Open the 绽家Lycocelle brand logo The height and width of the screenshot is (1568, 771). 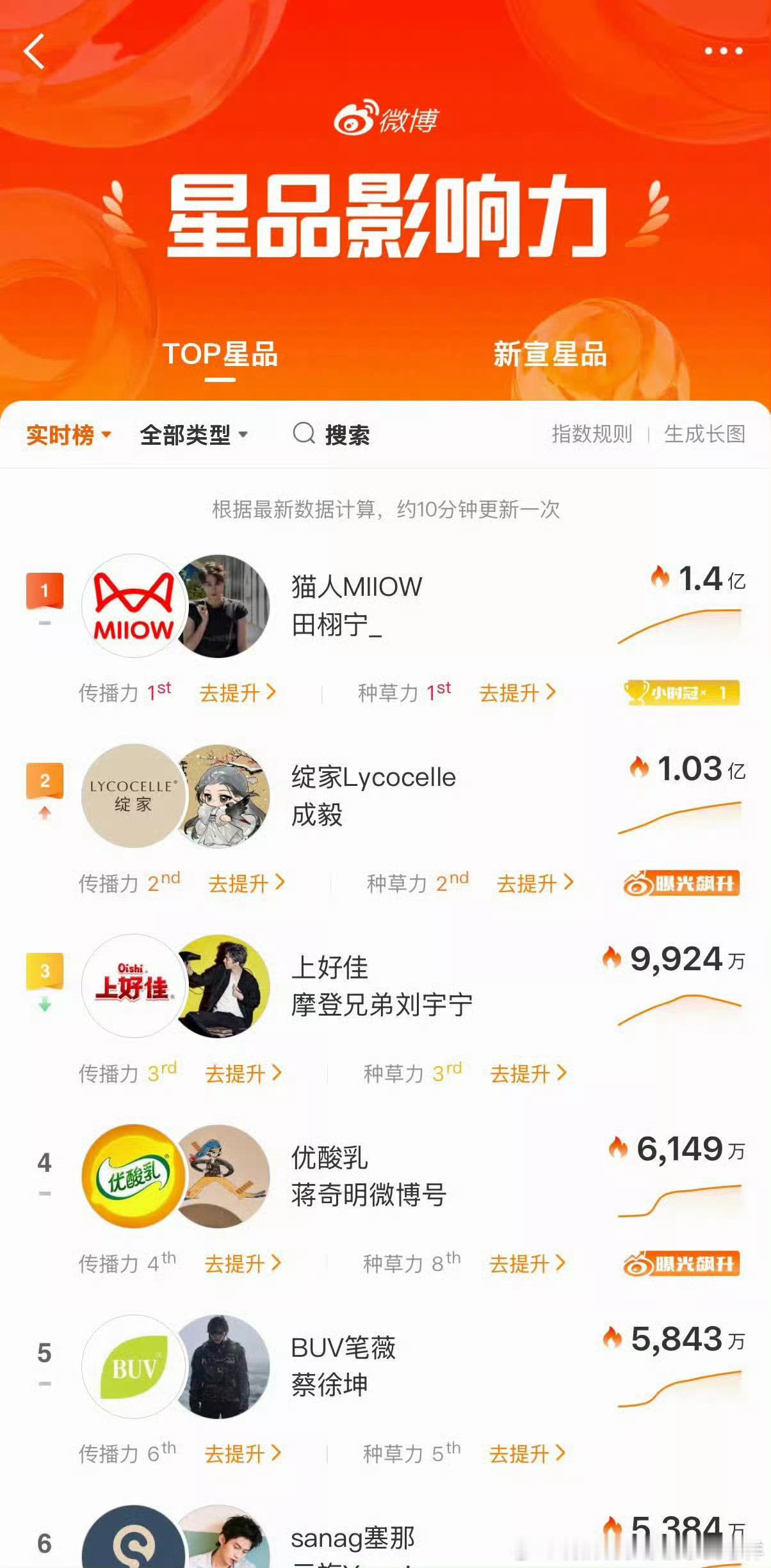point(133,796)
